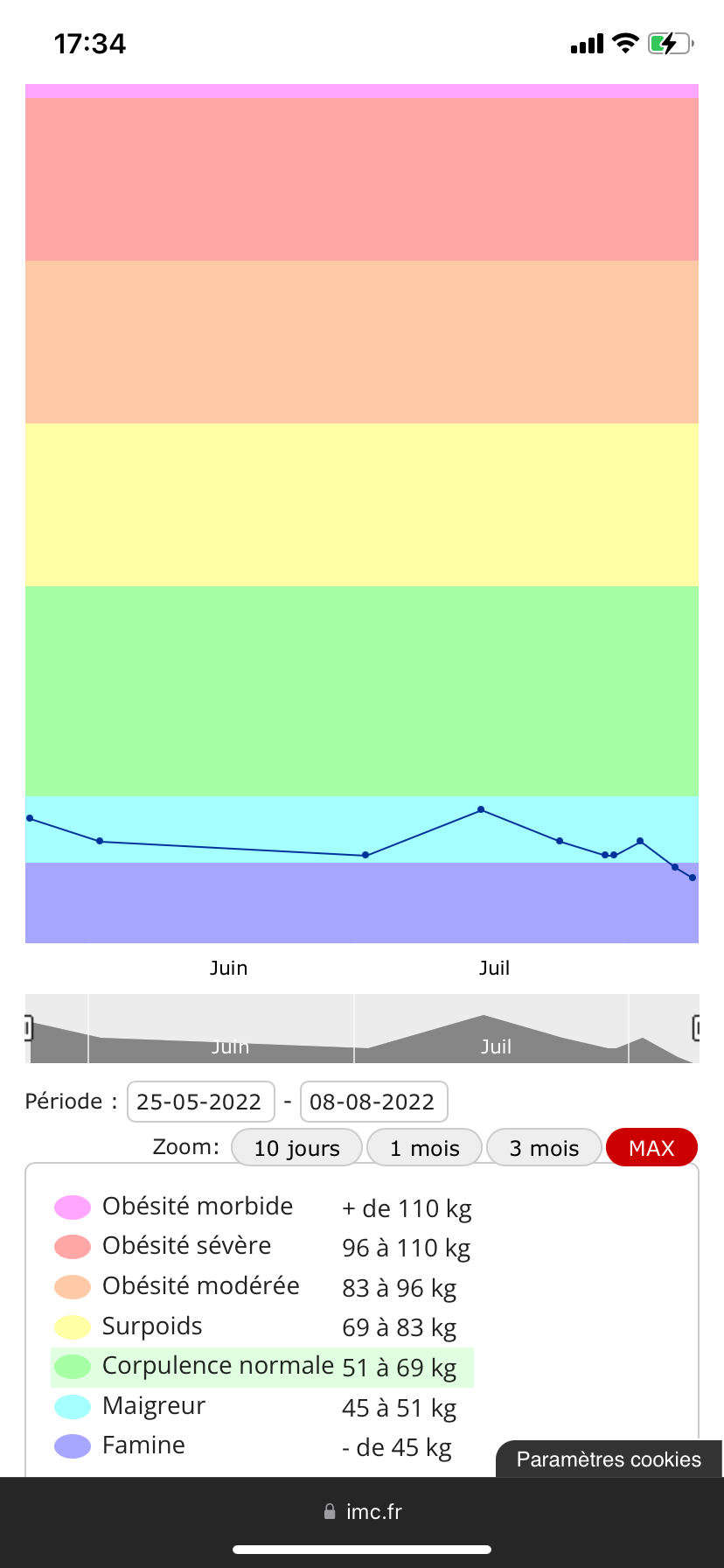Image resolution: width=724 pixels, height=1568 pixels.
Task: Select the 1 mois zoom range
Action: coord(424,1147)
